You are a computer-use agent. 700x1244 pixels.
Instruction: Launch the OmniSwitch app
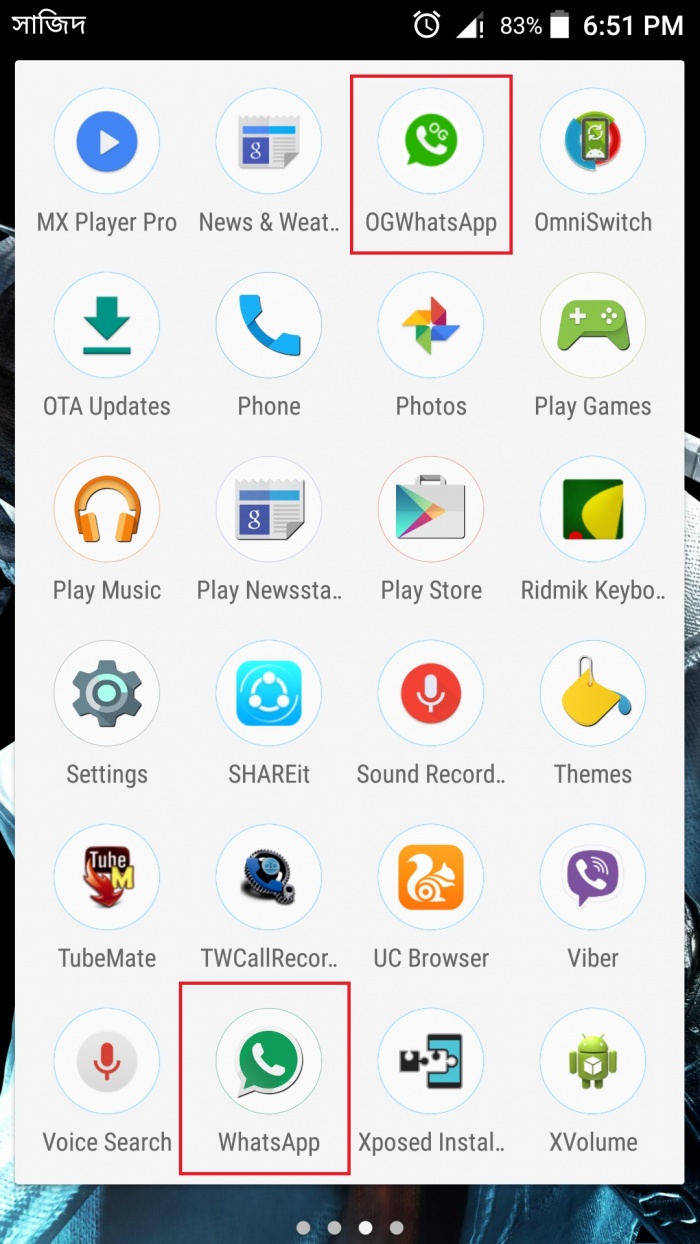click(x=593, y=141)
